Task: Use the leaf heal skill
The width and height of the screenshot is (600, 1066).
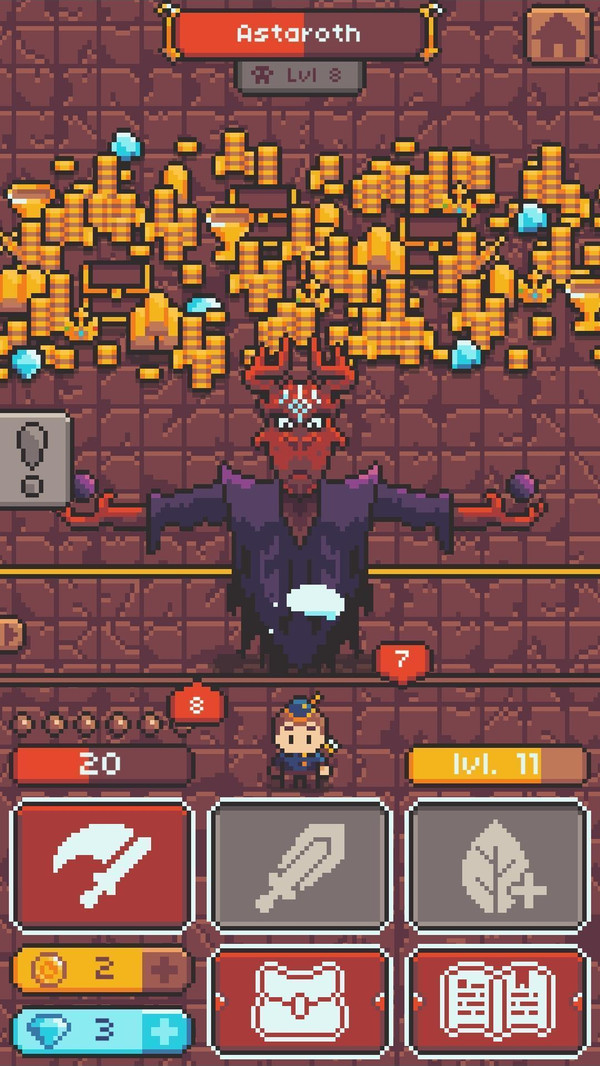Action: 497,866
